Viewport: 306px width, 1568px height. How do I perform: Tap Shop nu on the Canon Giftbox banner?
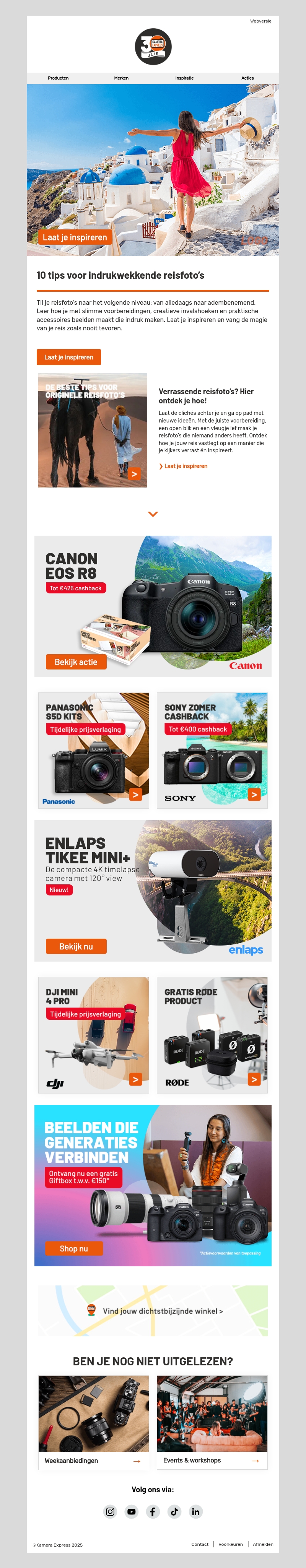coord(73,1248)
